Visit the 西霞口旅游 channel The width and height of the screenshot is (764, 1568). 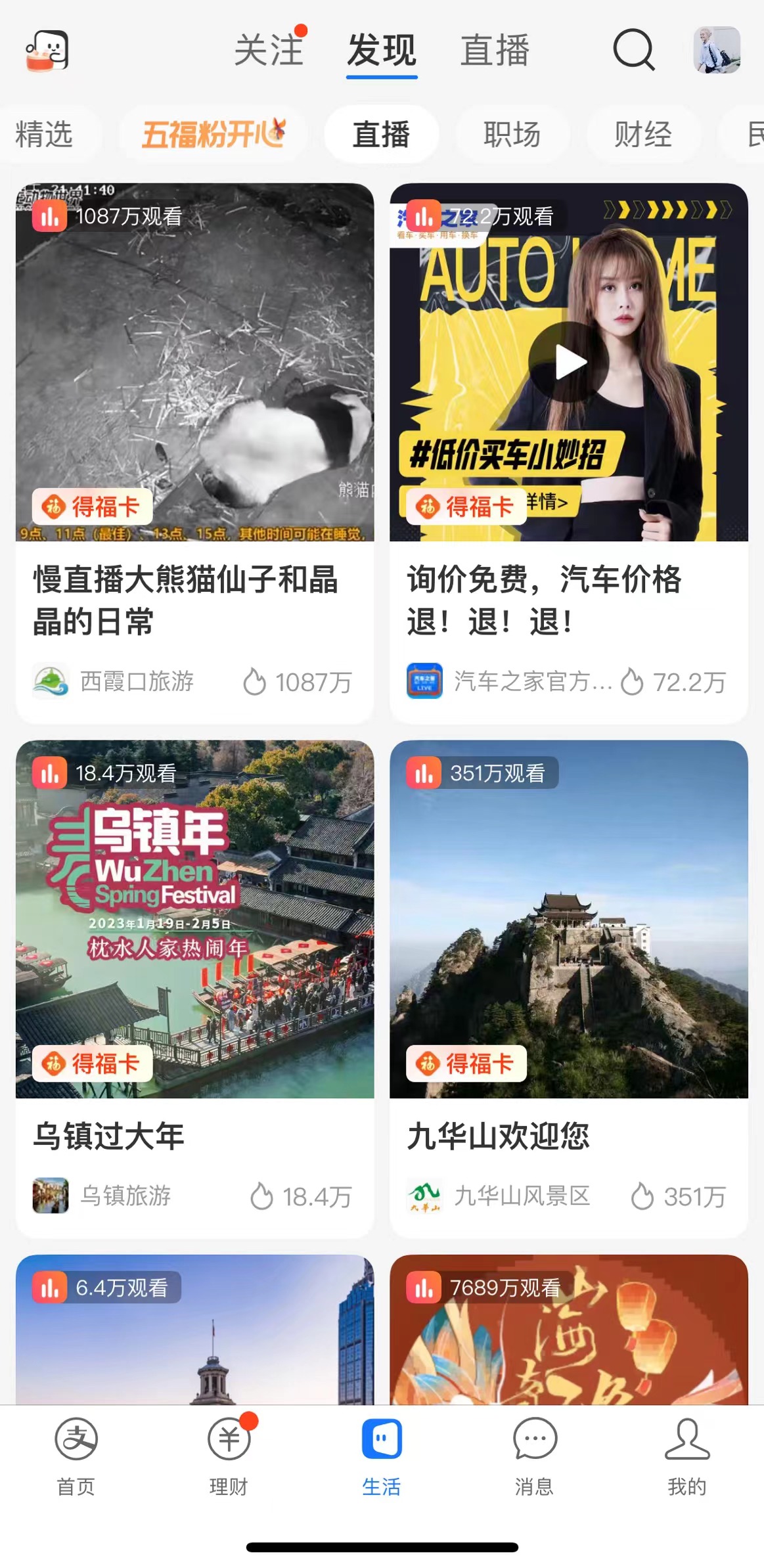[x=136, y=682]
